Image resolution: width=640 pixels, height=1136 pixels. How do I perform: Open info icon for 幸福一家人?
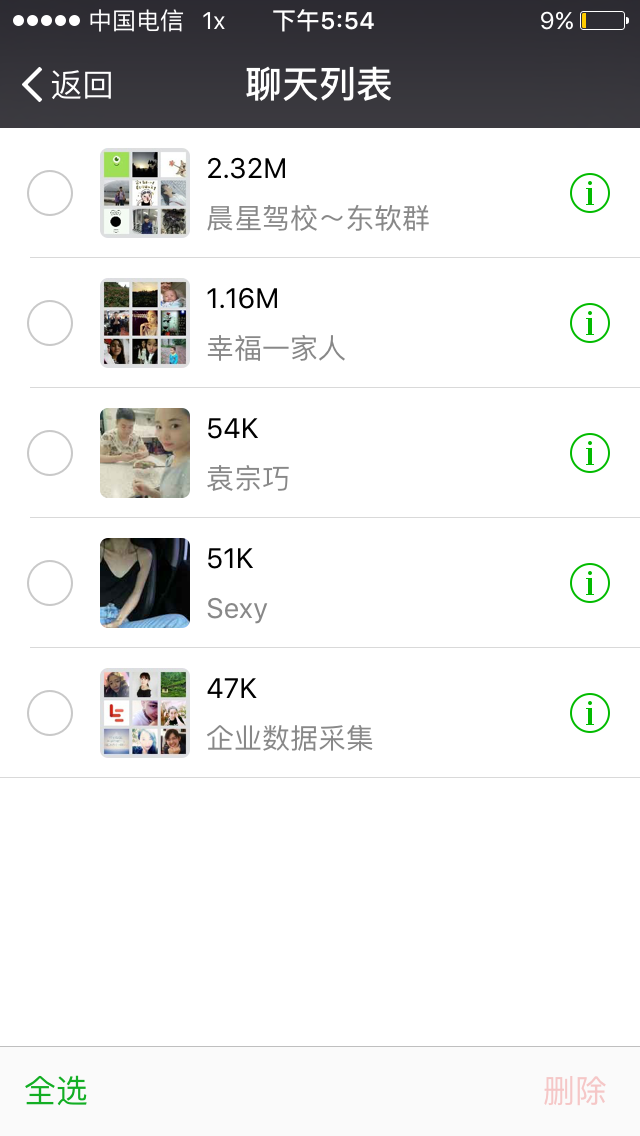click(x=590, y=323)
